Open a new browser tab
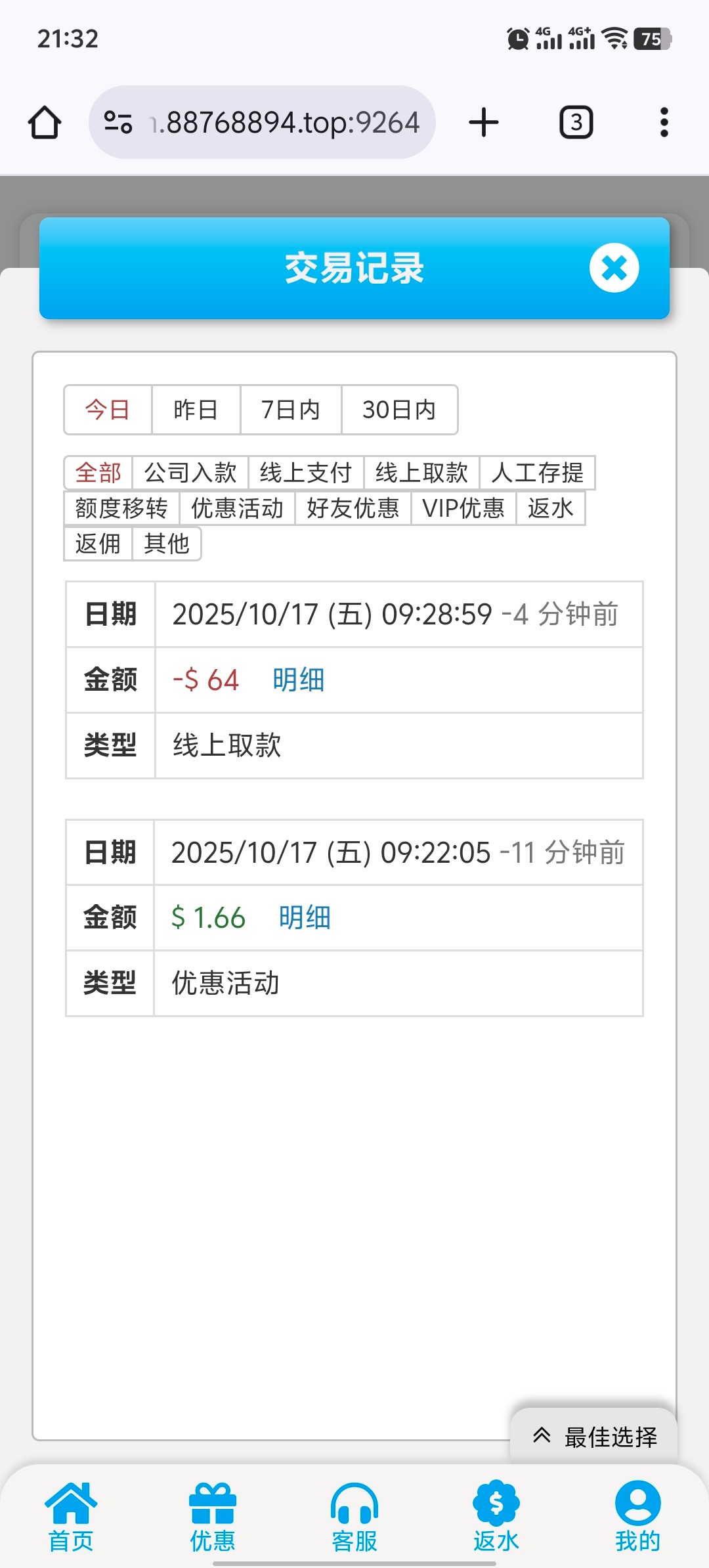 (484, 122)
